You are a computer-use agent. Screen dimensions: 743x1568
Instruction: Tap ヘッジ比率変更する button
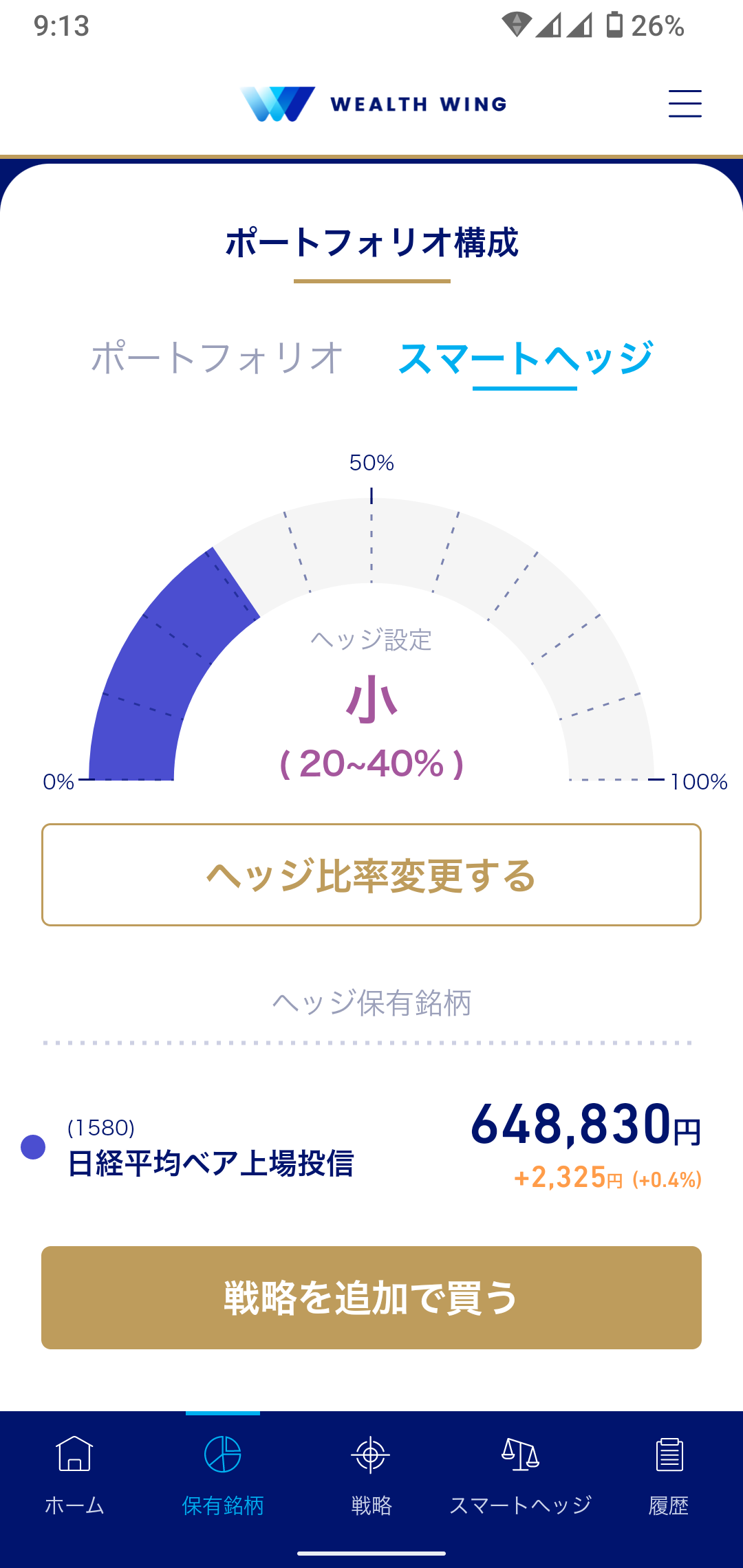[371, 875]
